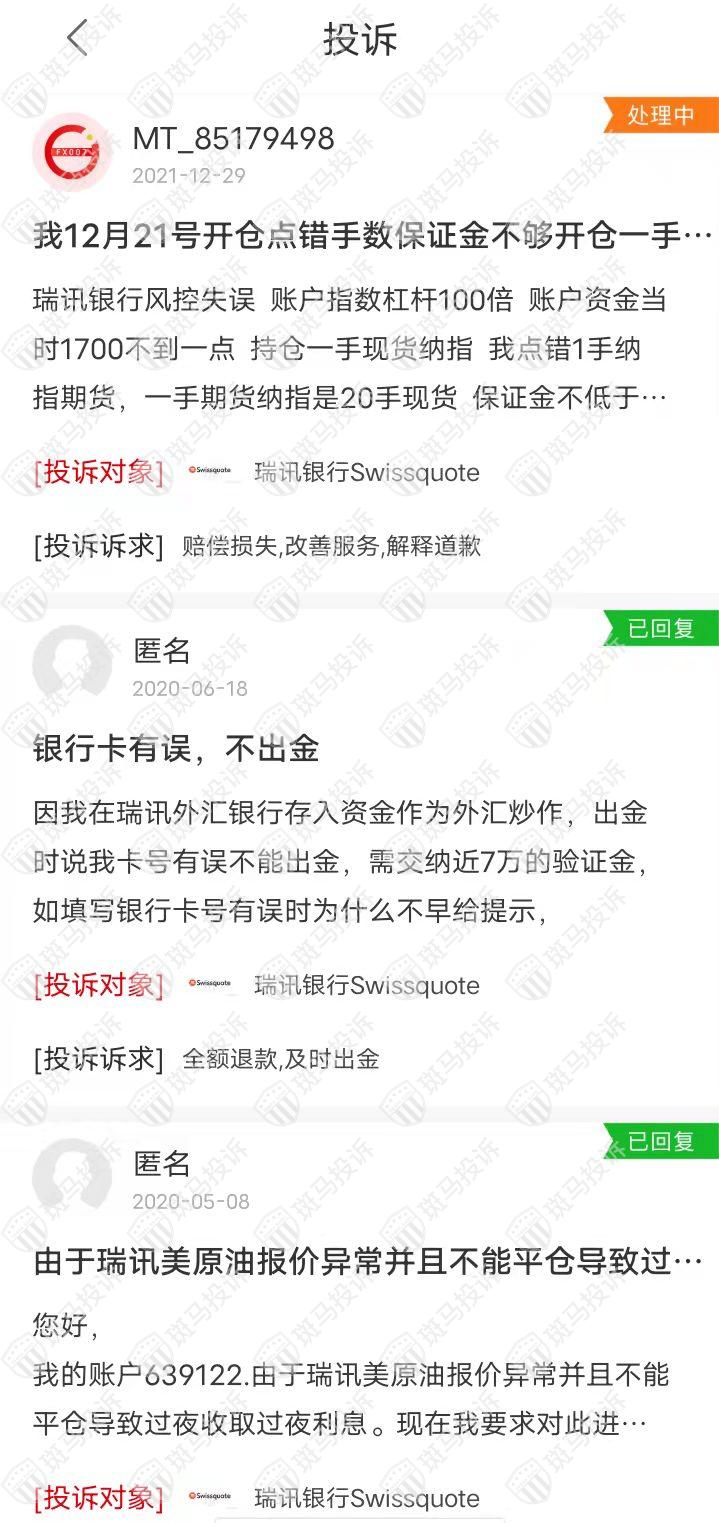The height and width of the screenshot is (1523, 719).
Task: Go back from the 投诉 page
Action: pos(77,39)
